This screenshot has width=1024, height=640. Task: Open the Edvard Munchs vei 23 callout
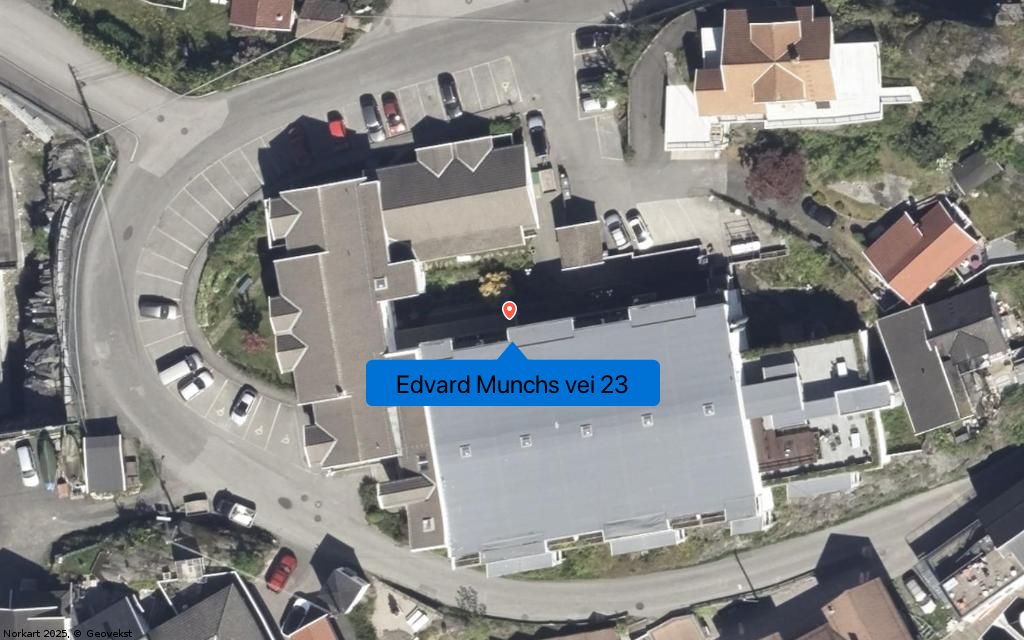point(512,384)
